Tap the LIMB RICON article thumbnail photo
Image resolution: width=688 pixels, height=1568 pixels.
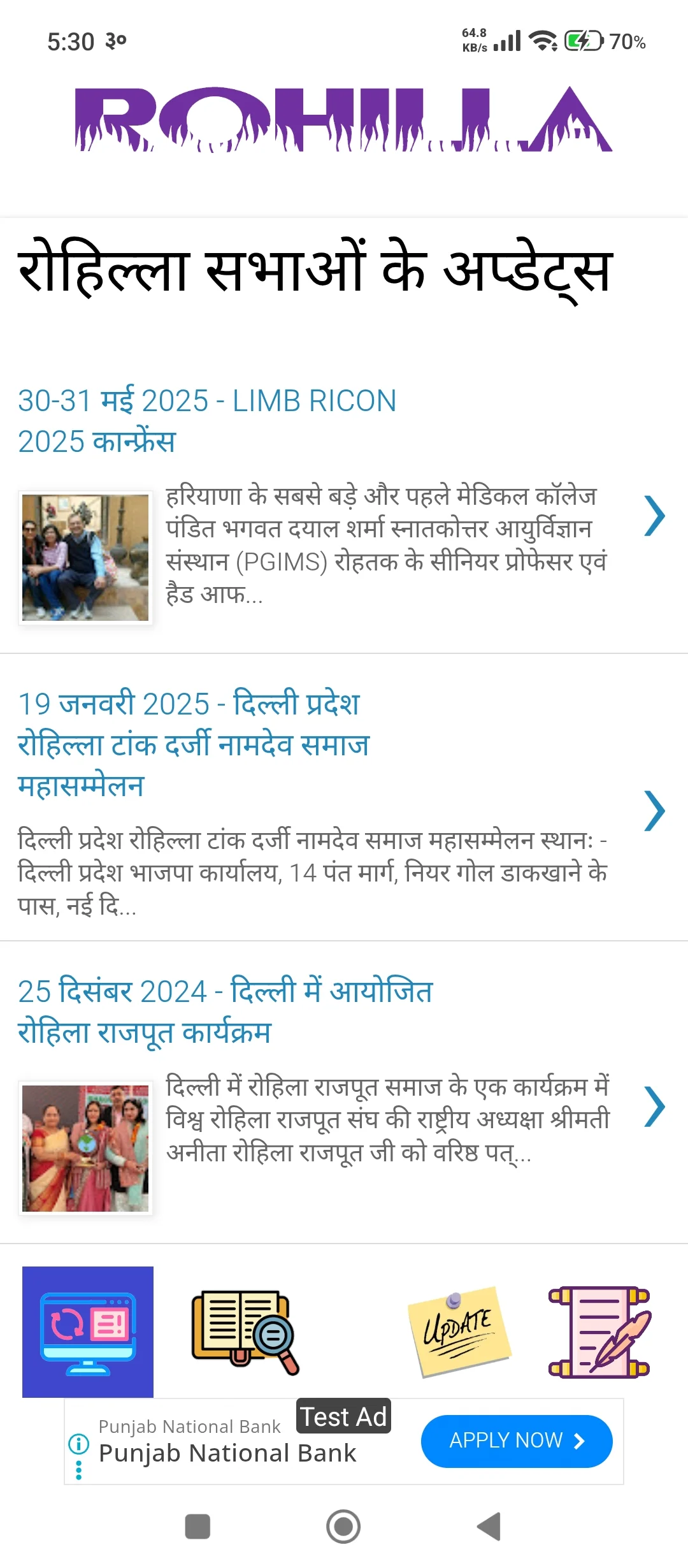coord(86,555)
